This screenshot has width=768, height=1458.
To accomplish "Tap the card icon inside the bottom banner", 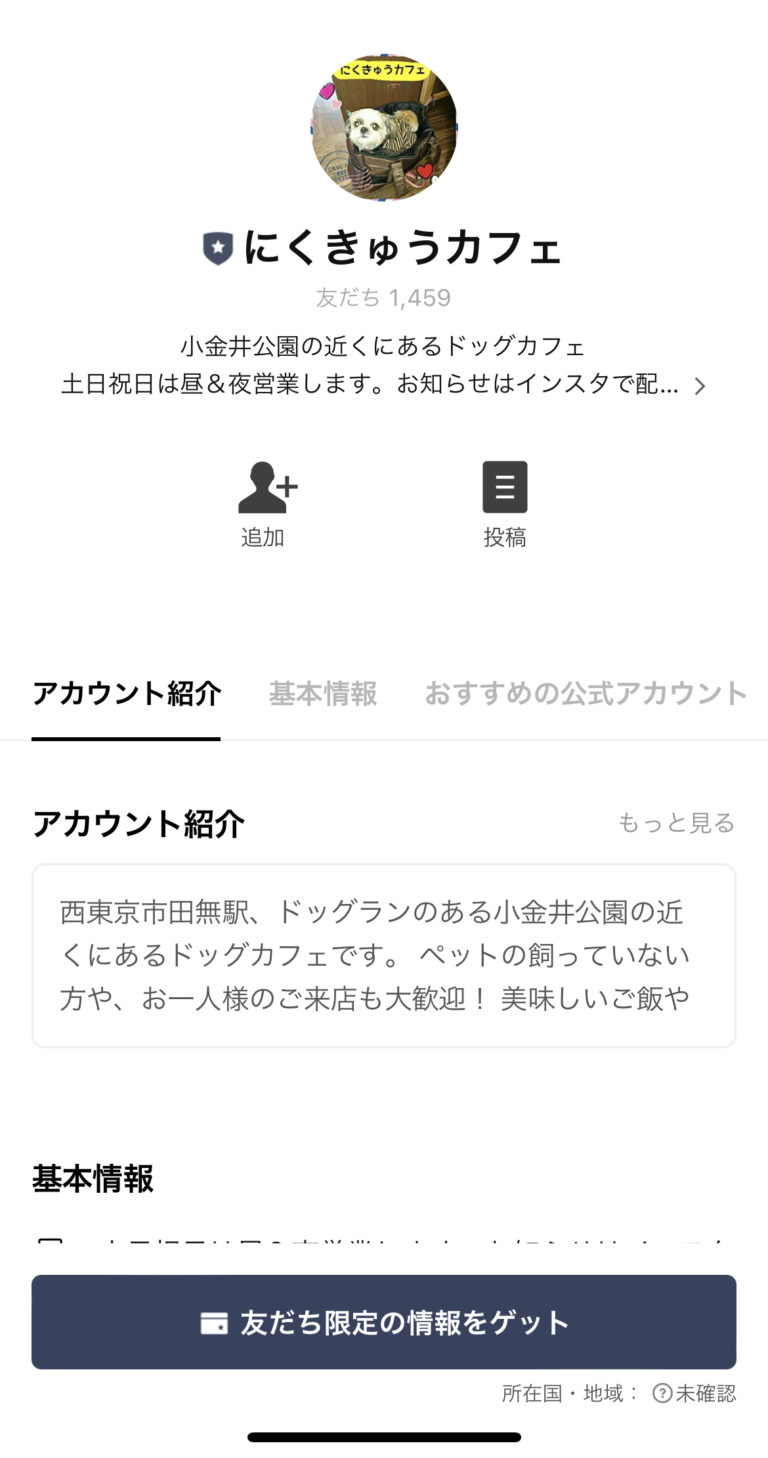I will coord(214,1321).
